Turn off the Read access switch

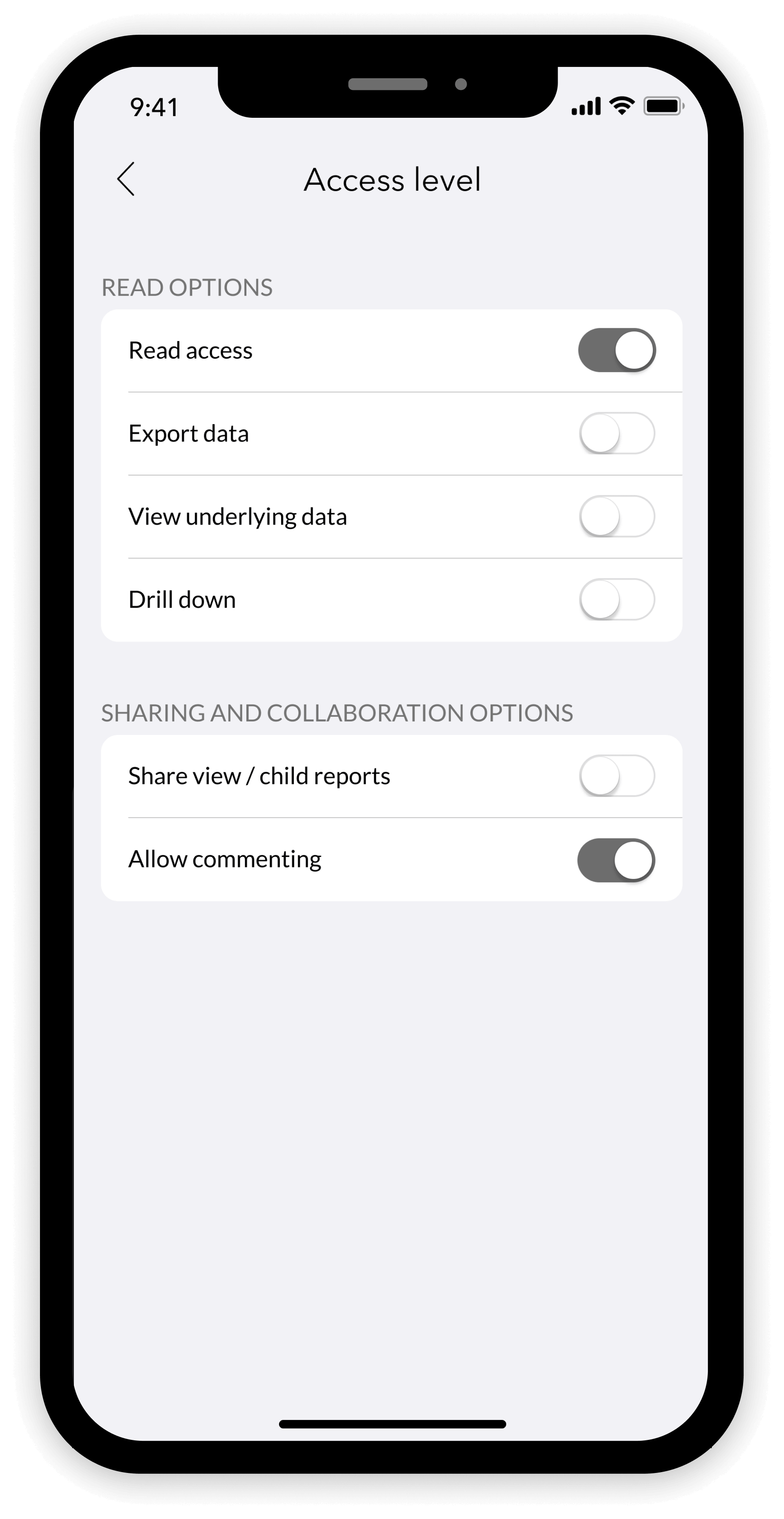[617, 350]
